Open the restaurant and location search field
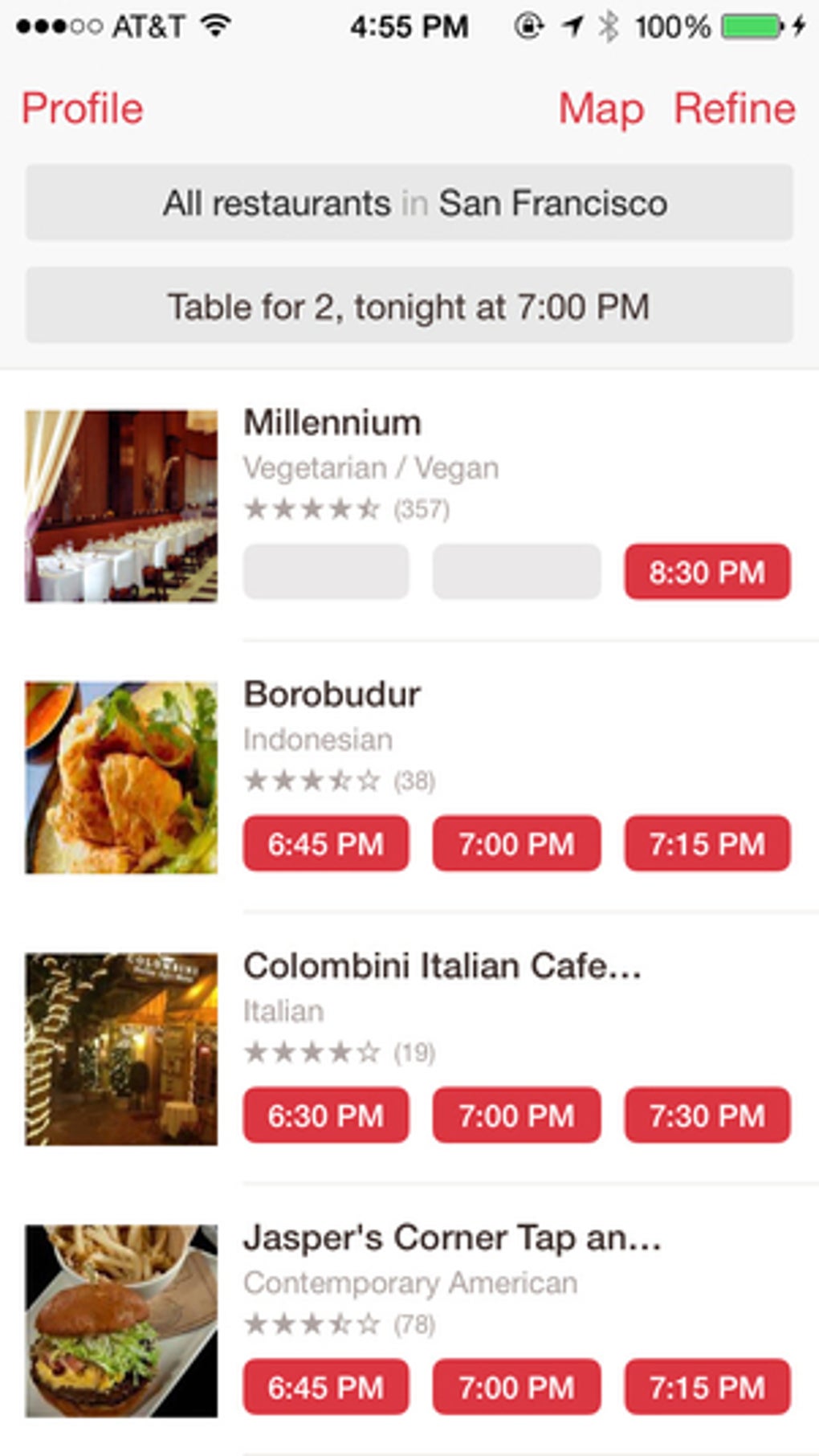This screenshot has width=819, height=1456. coord(409,202)
